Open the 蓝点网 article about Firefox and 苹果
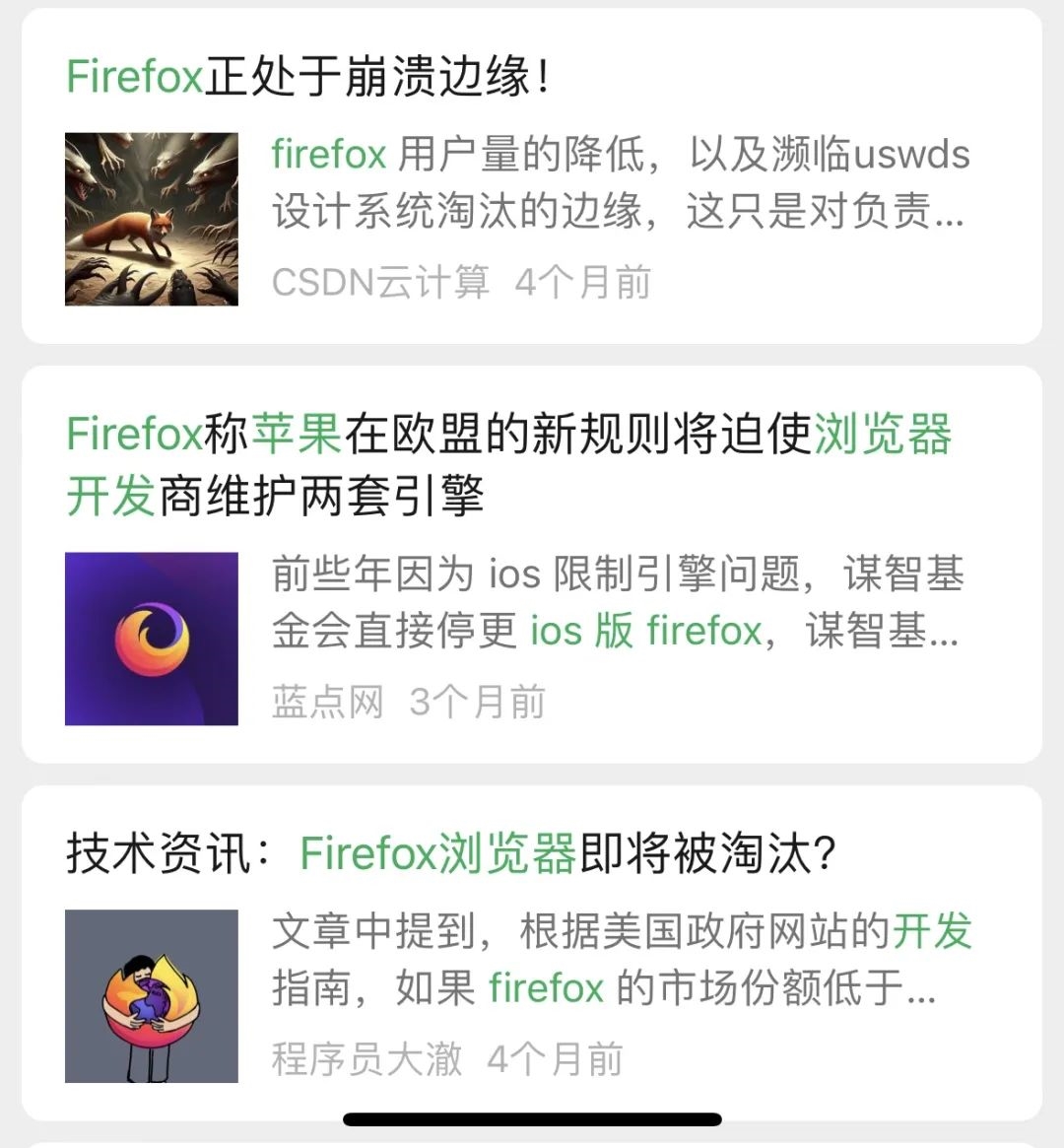 pyautogui.click(x=508, y=463)
